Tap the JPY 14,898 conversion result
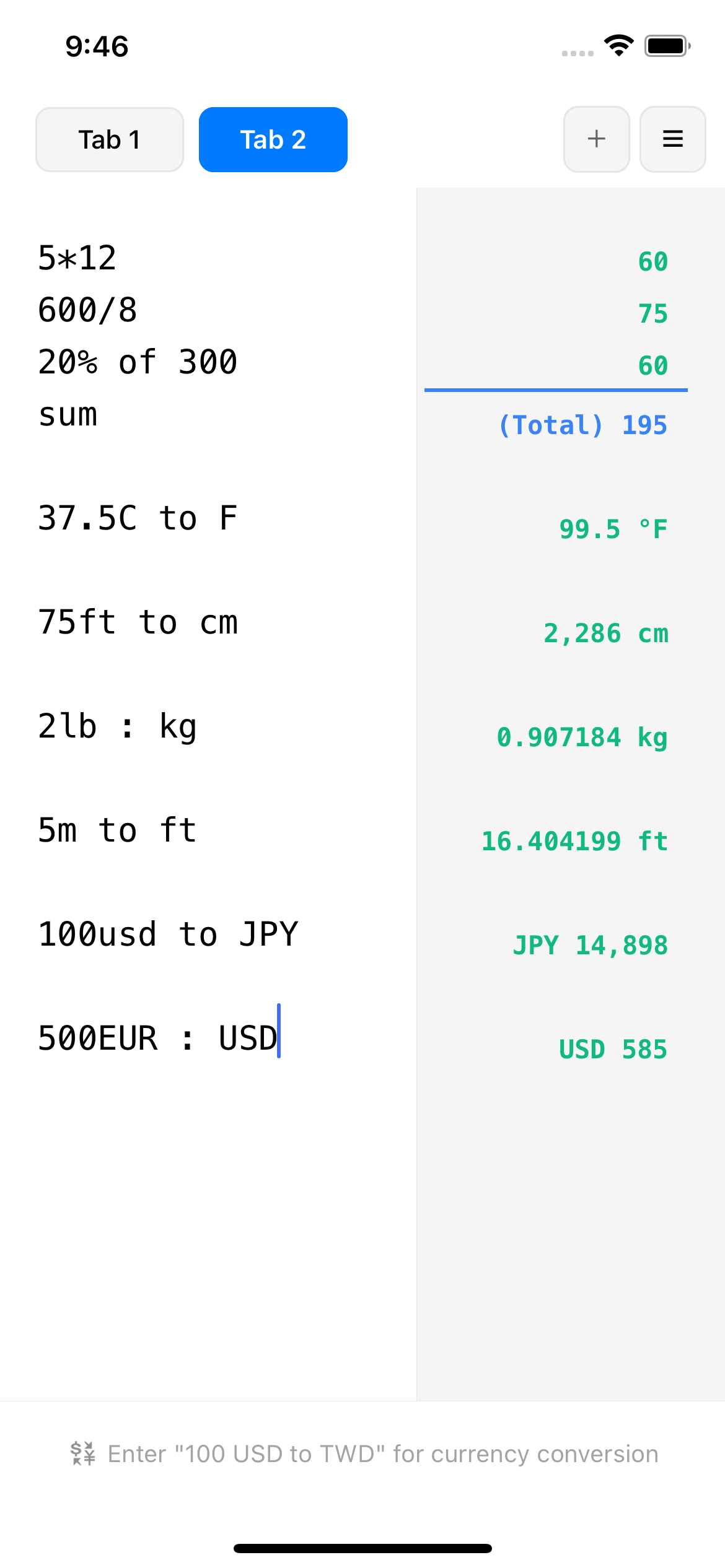 point(590,944)
